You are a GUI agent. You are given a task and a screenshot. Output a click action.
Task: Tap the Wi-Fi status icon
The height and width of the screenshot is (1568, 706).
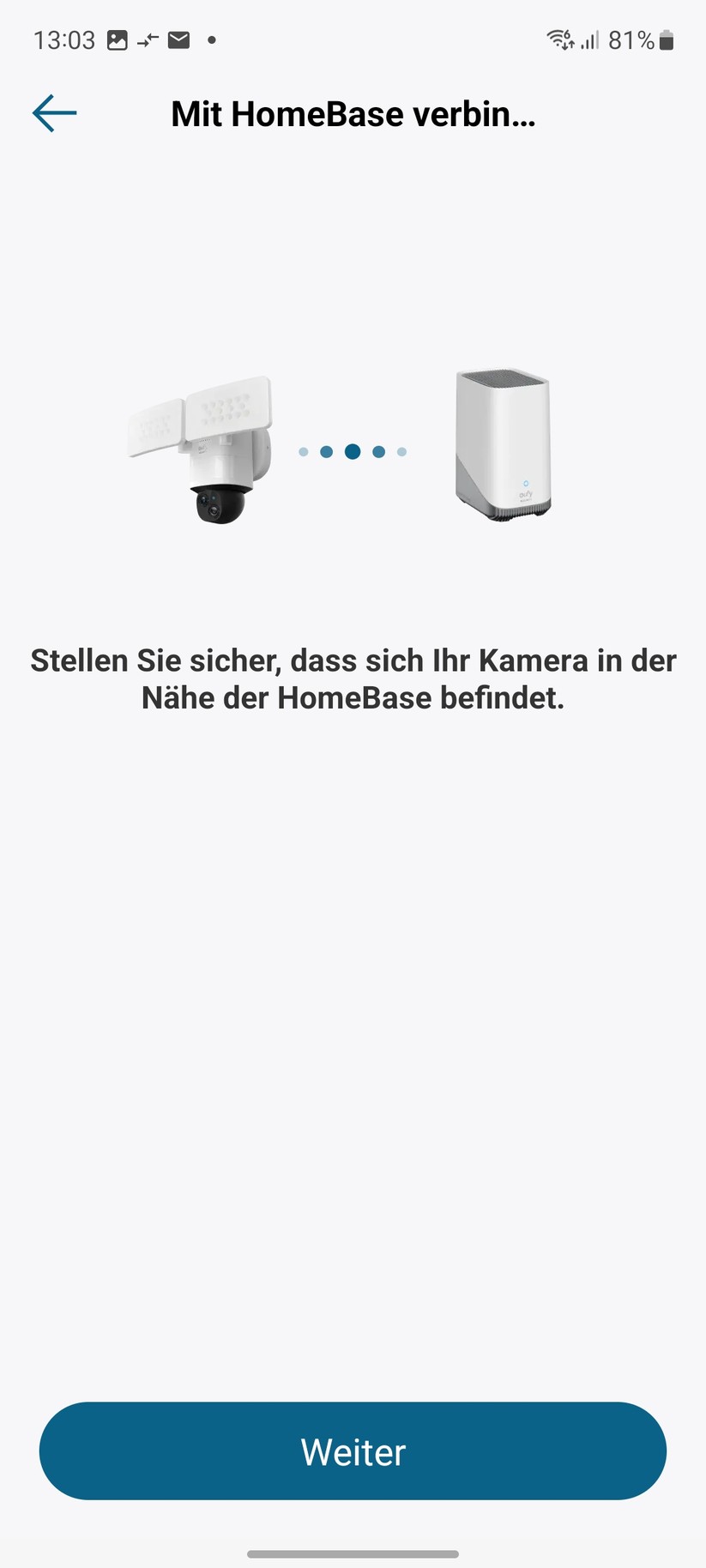click(562, 39)
